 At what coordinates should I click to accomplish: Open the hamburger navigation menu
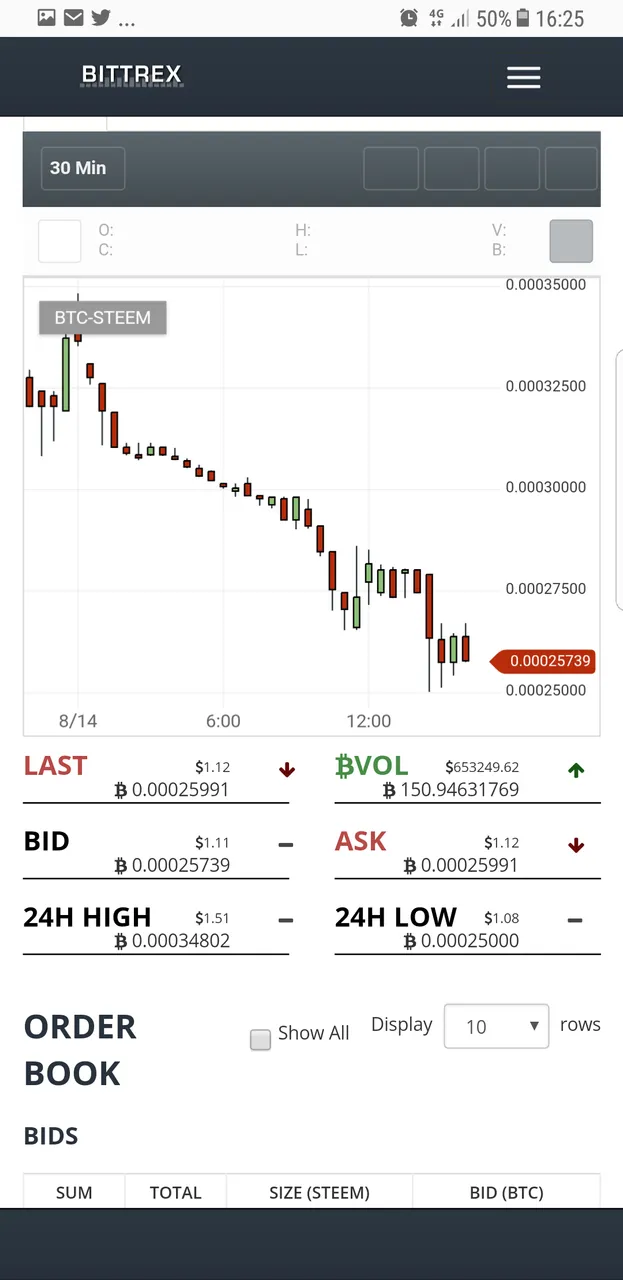pos(523,77)
